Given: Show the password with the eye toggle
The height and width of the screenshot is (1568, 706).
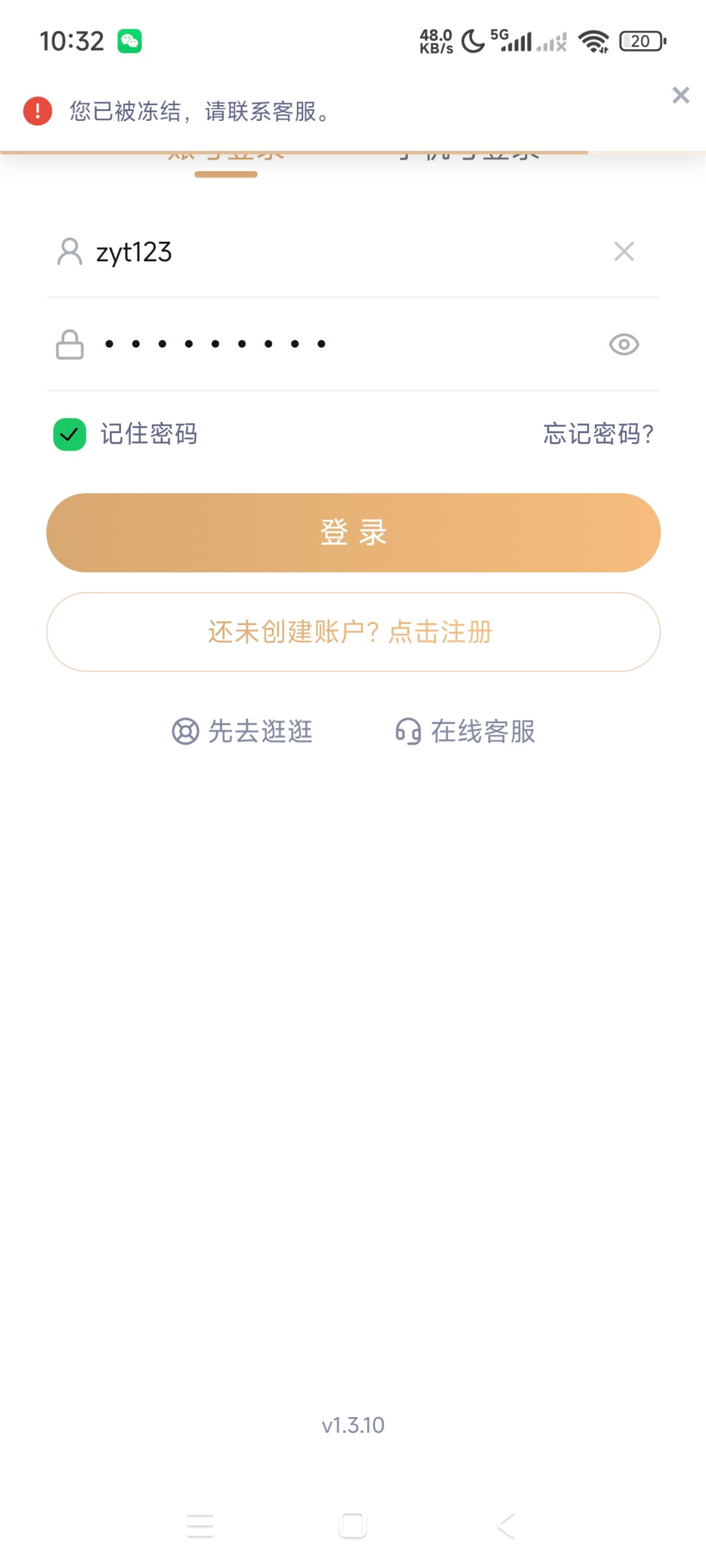Looking at the screenshot, I should (x=623, y=344).
